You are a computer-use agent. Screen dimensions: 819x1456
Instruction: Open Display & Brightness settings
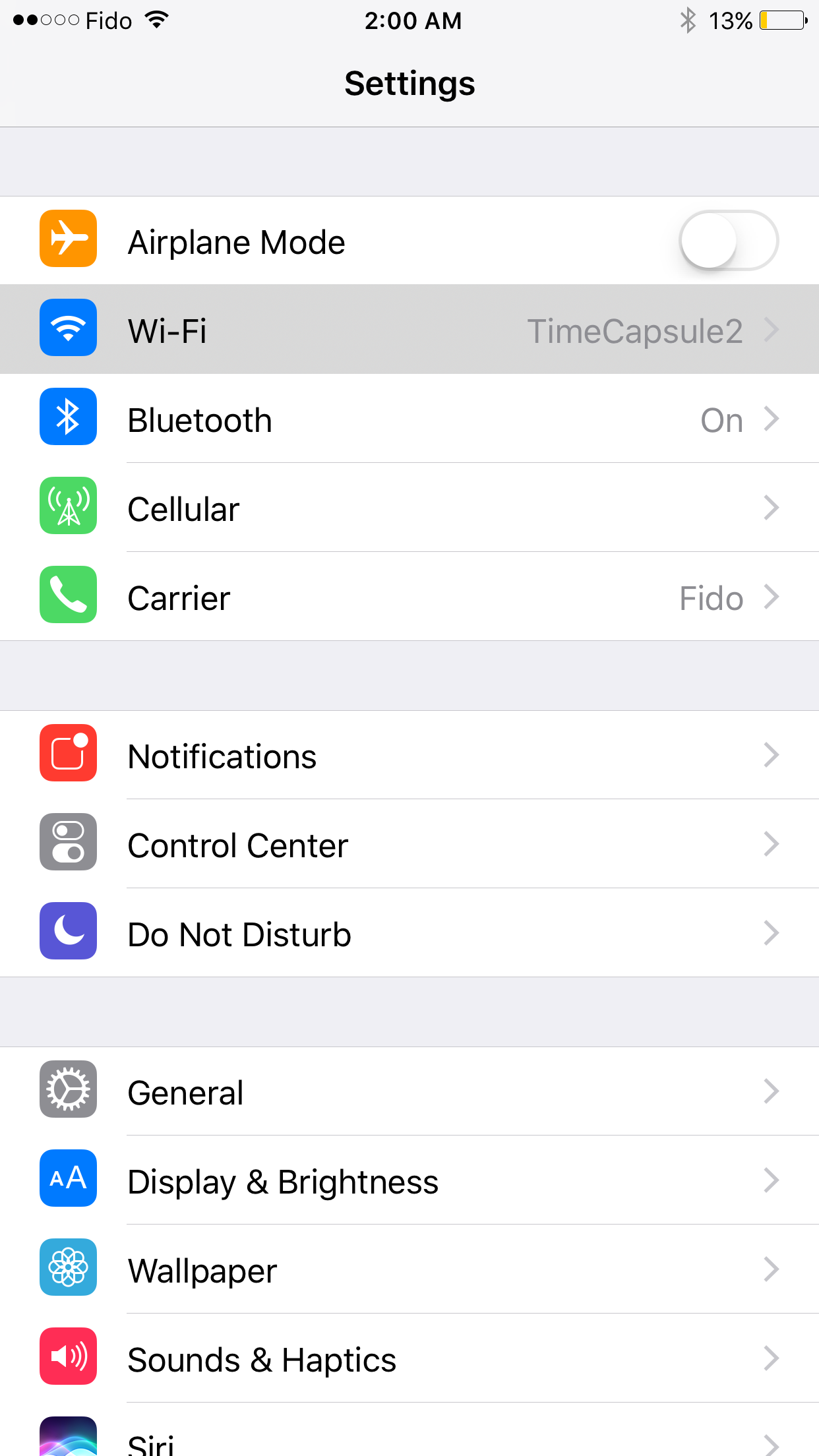pyautogui.click(x=409, y=1180)
